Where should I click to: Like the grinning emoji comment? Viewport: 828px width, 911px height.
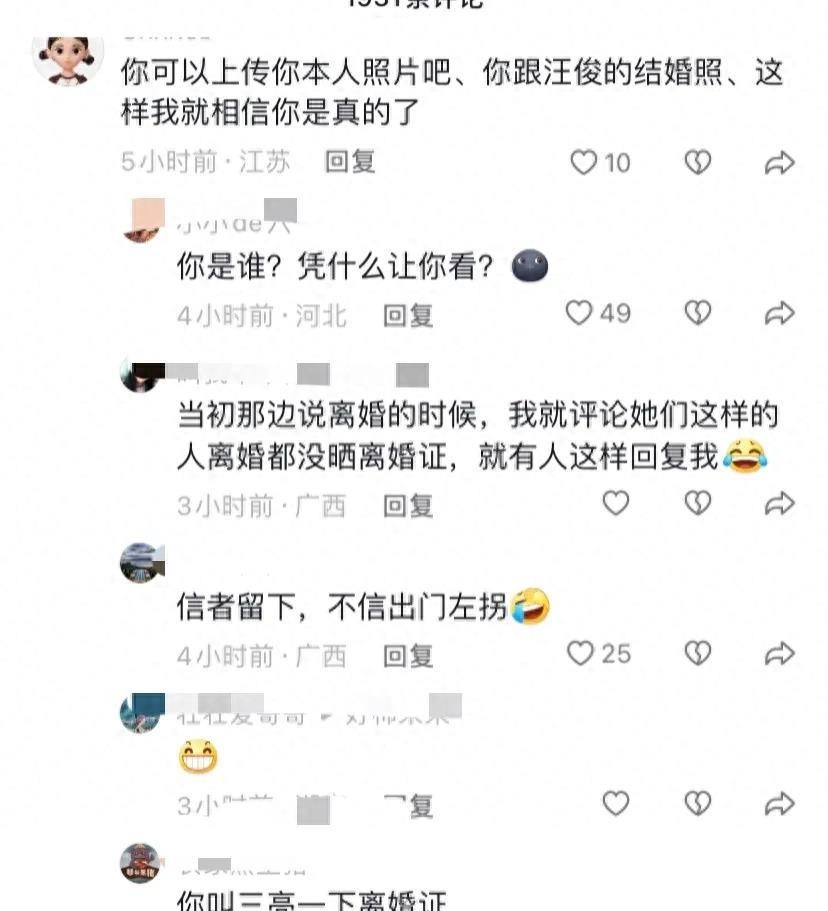(616, 803)
